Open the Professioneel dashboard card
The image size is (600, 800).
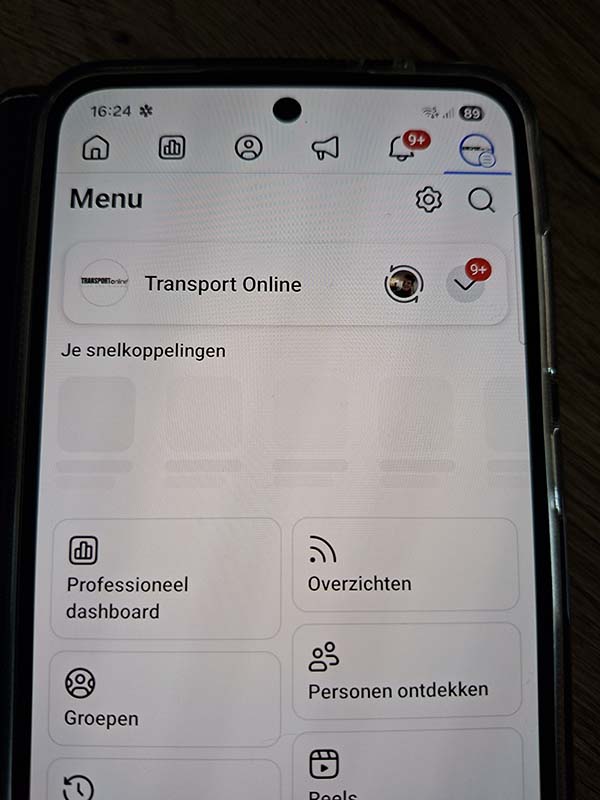click(165, 578)
